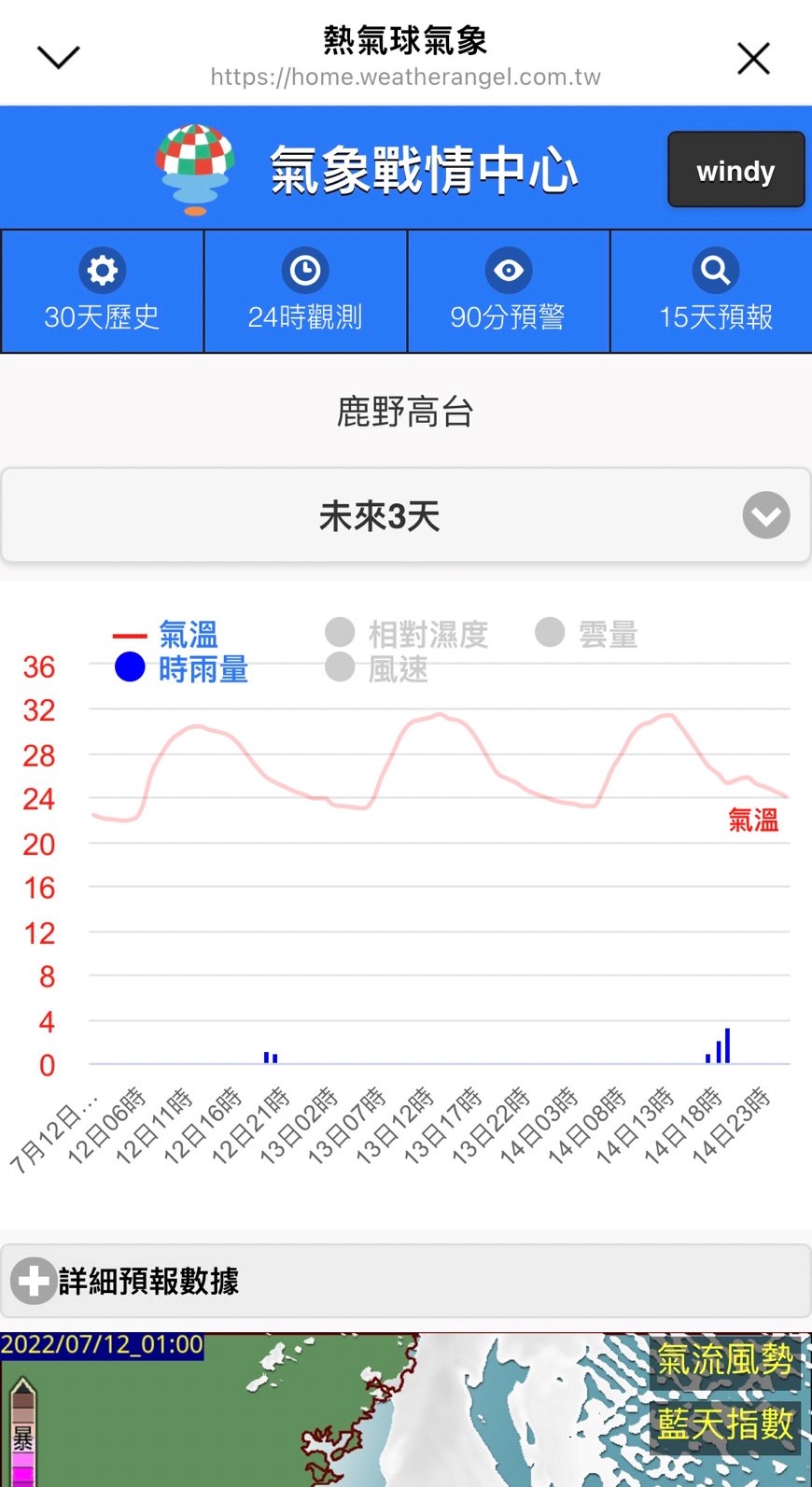Select the 氣流風勢 map layer
Screen dimensions: 812x1487
724,1360
